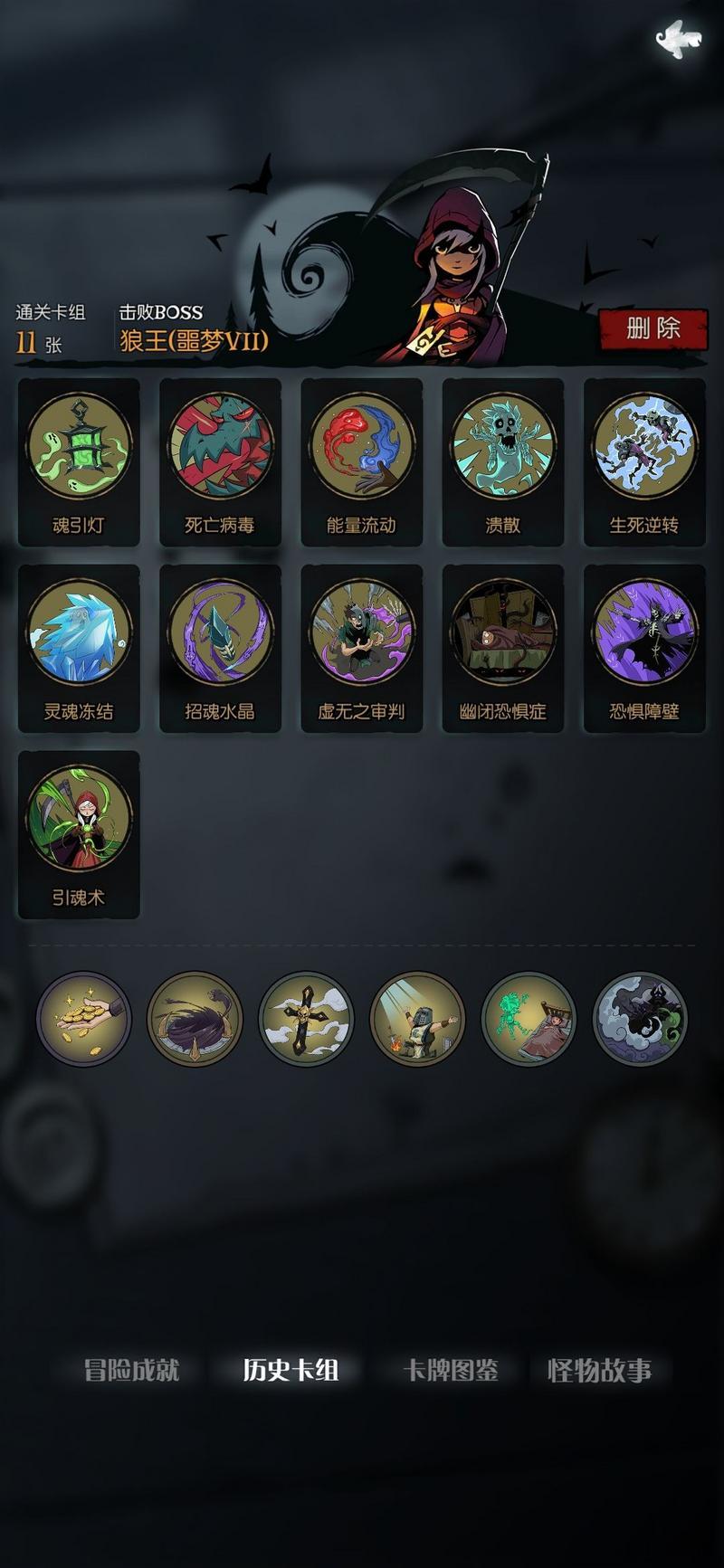Select the 恐惧障壁 card
The height and width of the screenshot is (1568, 724).
pyautogui.click(x=643, y=648)
